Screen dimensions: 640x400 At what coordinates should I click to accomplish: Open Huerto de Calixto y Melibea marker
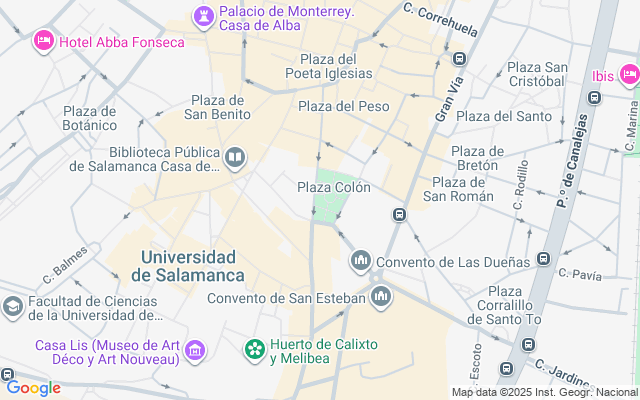[255, 349]
